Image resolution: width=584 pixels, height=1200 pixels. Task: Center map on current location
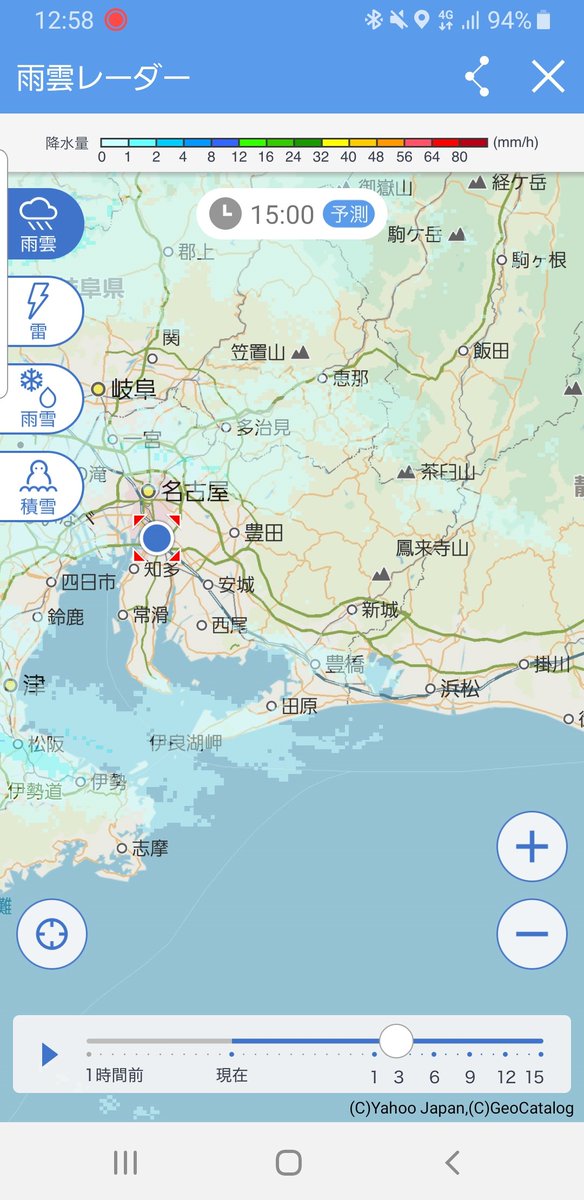click(52, 934)
